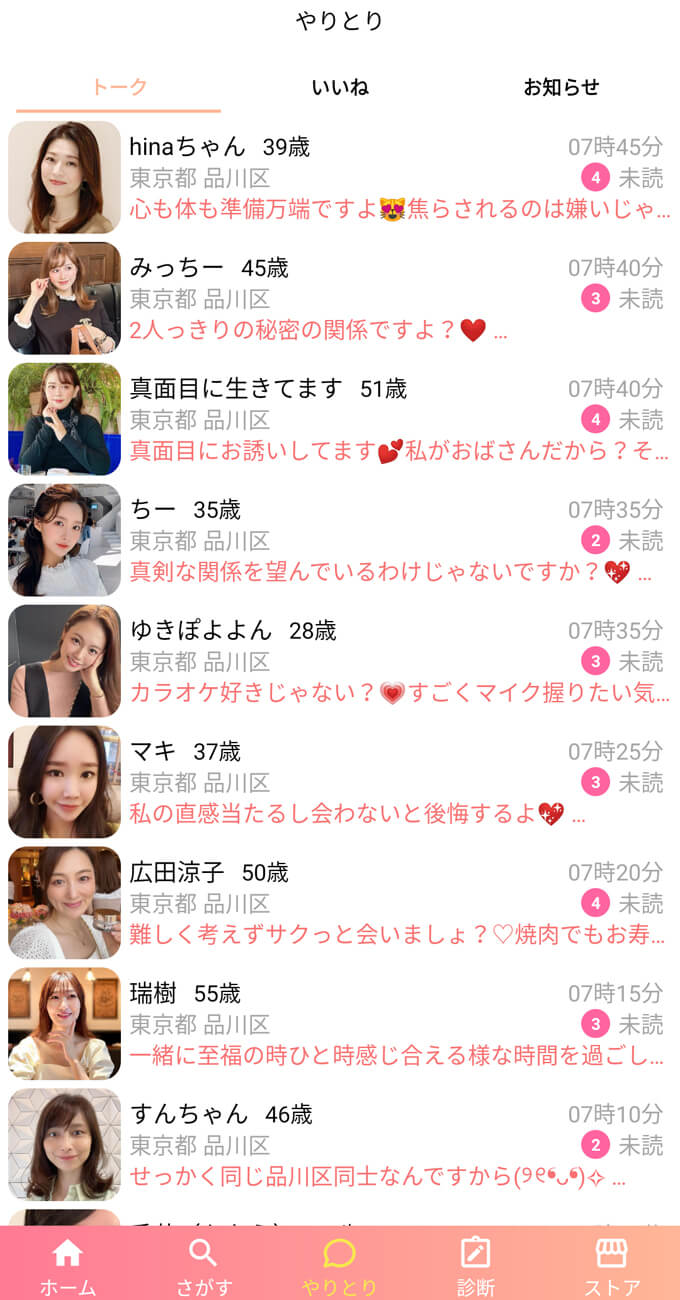The height and width of the screenshot is (1300, 680).
Task: Switch to the トーク tab
Action: click(x=119, y=87)
